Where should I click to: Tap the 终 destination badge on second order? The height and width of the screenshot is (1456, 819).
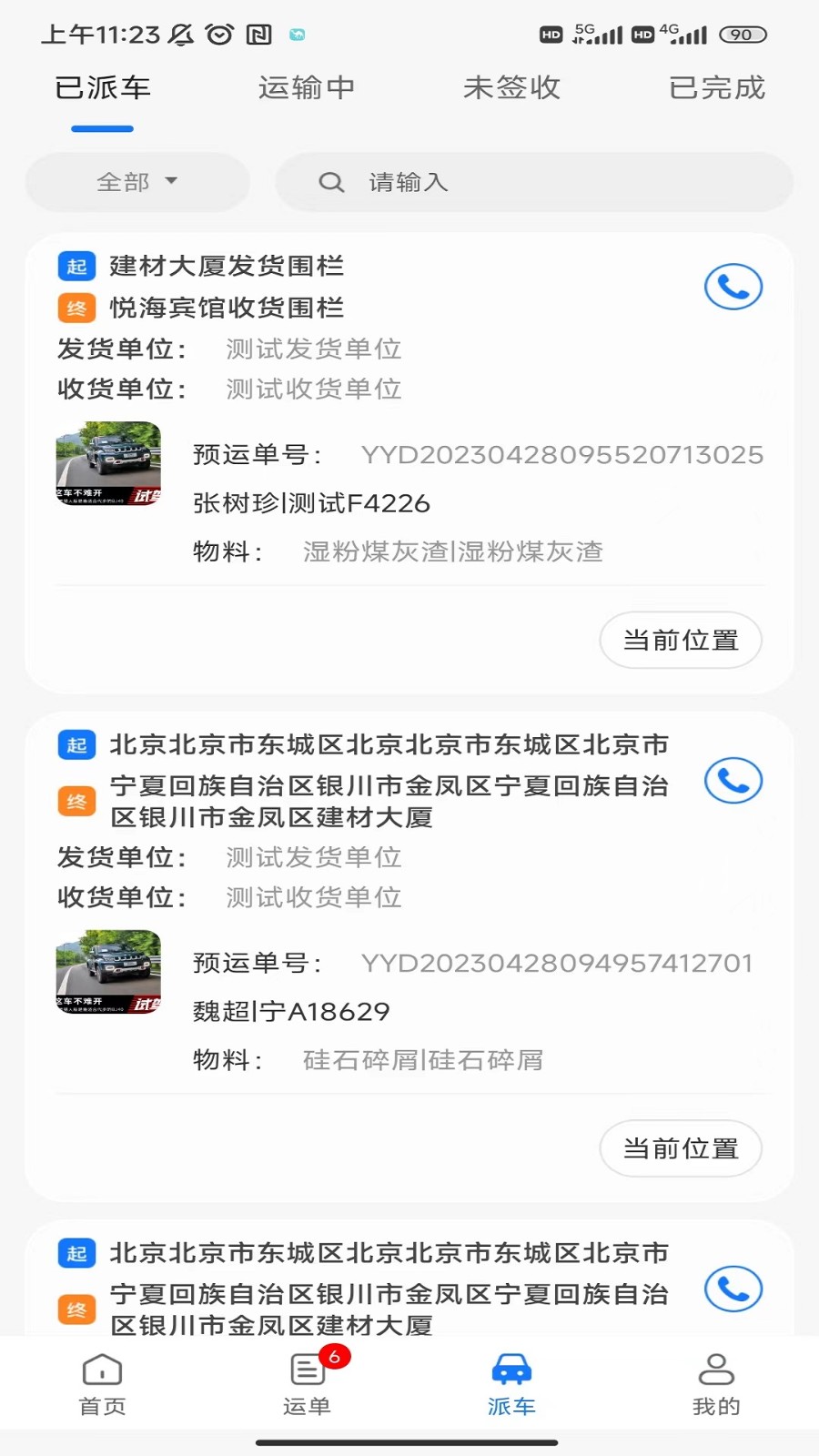77,801
